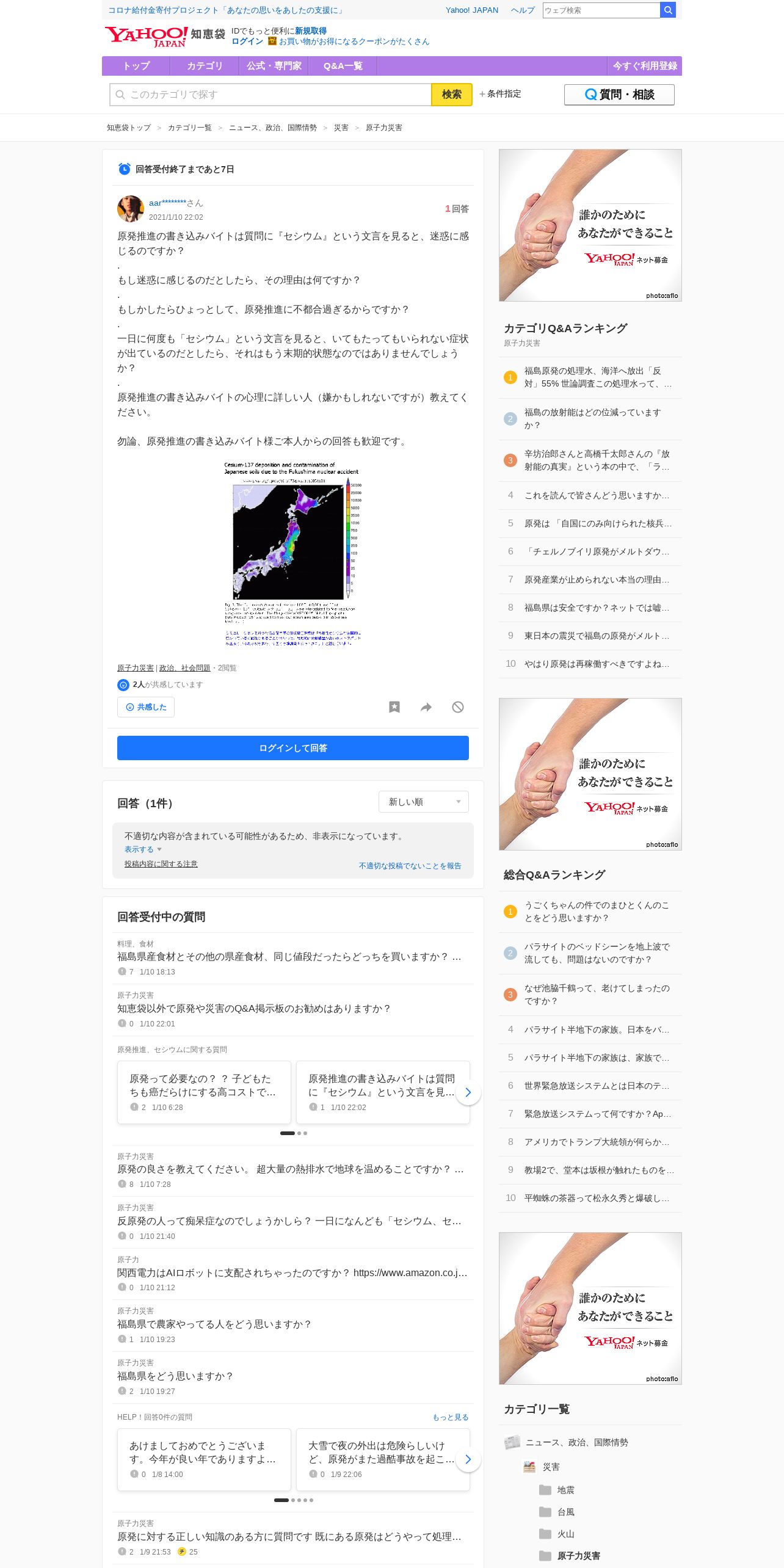Tap the yellow 検索 button

point(452,95)
